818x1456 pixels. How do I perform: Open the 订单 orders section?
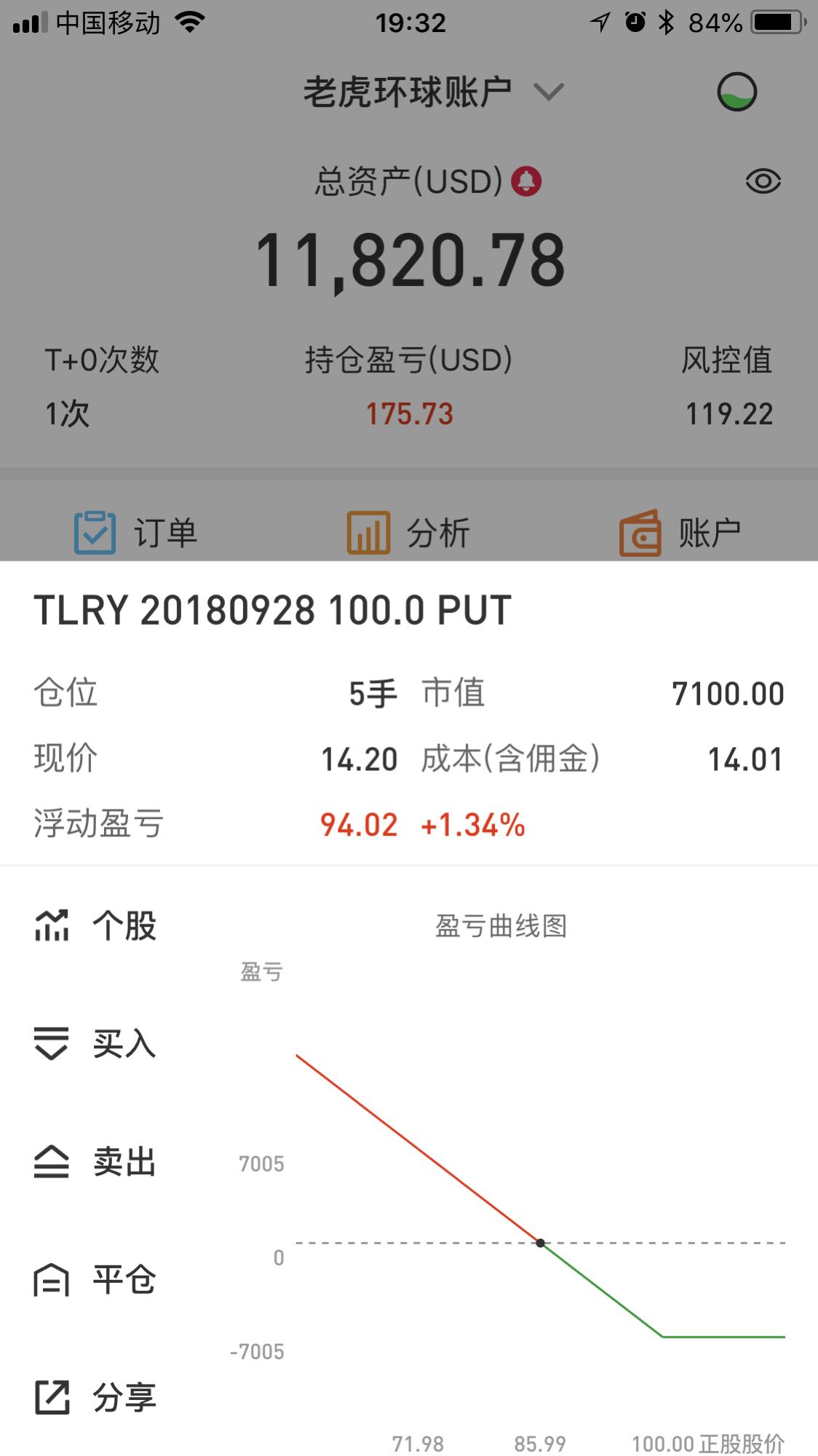coord(136,533)
